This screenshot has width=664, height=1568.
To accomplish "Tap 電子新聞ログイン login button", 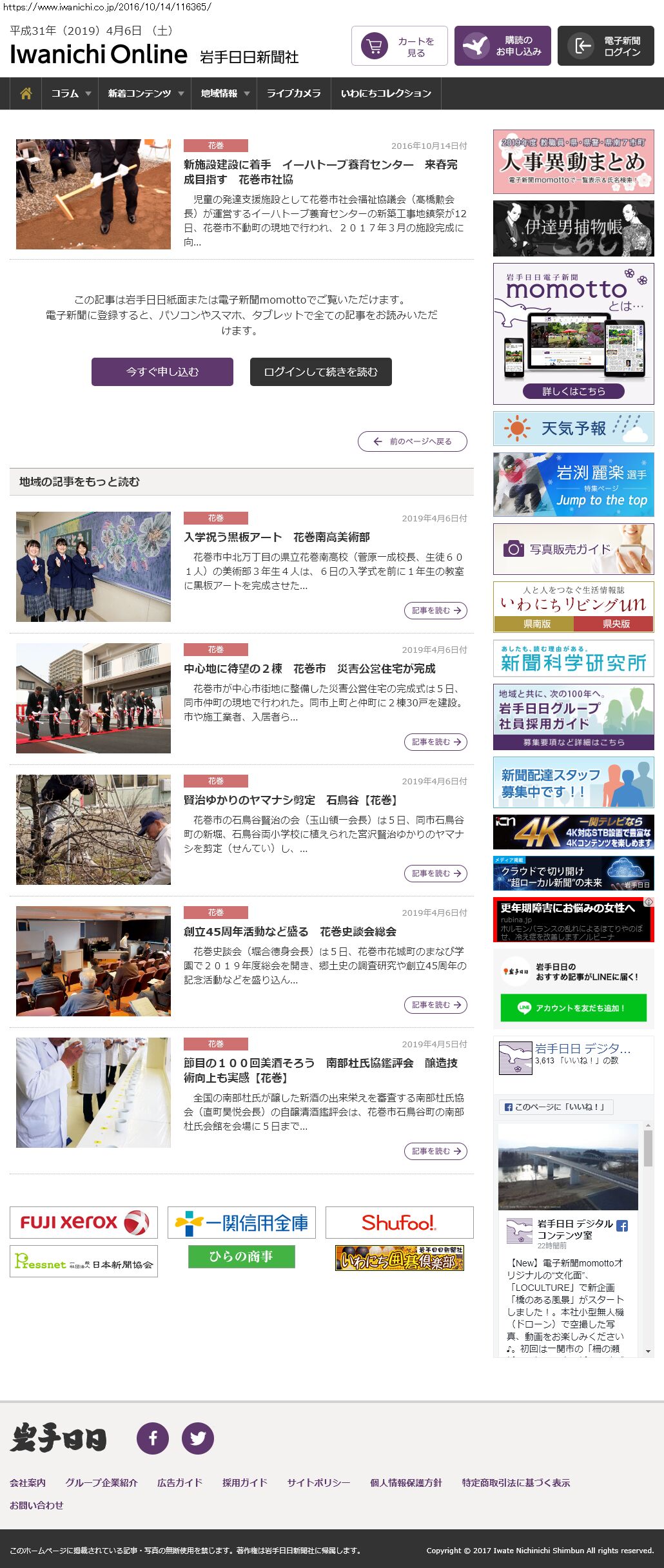I will [x=606, y=46].
